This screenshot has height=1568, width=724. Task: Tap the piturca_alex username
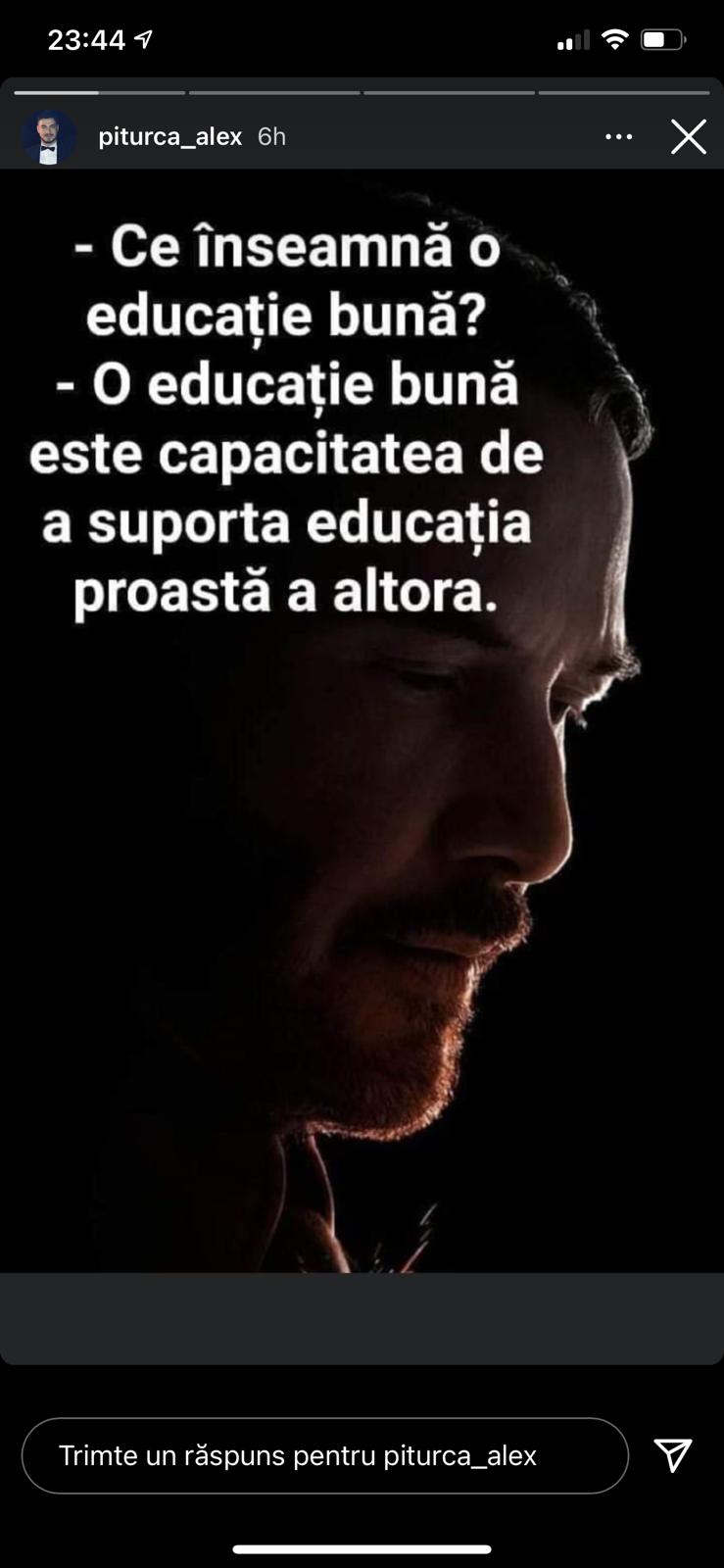pos(169,137)
